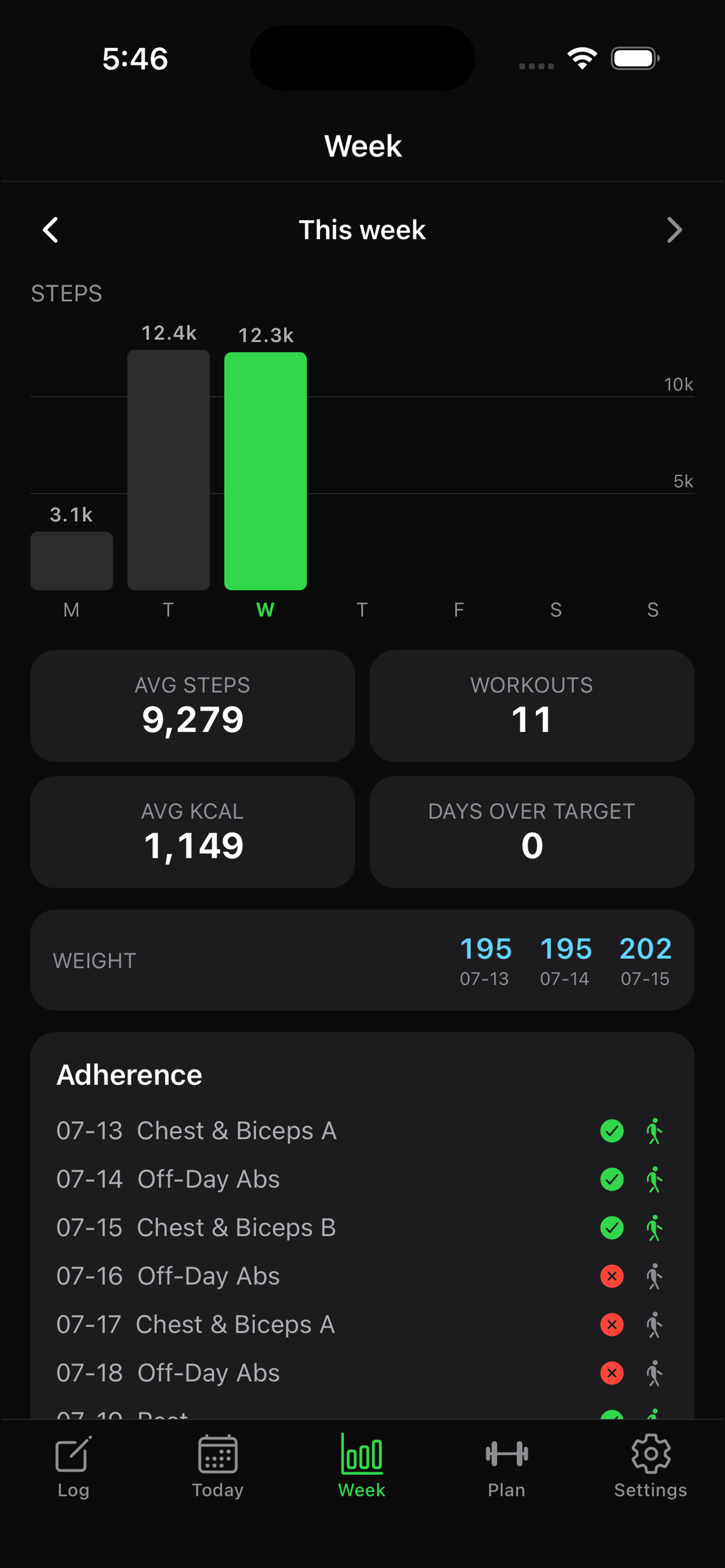
Task: Go to the previous week
Action: [50, 230]
